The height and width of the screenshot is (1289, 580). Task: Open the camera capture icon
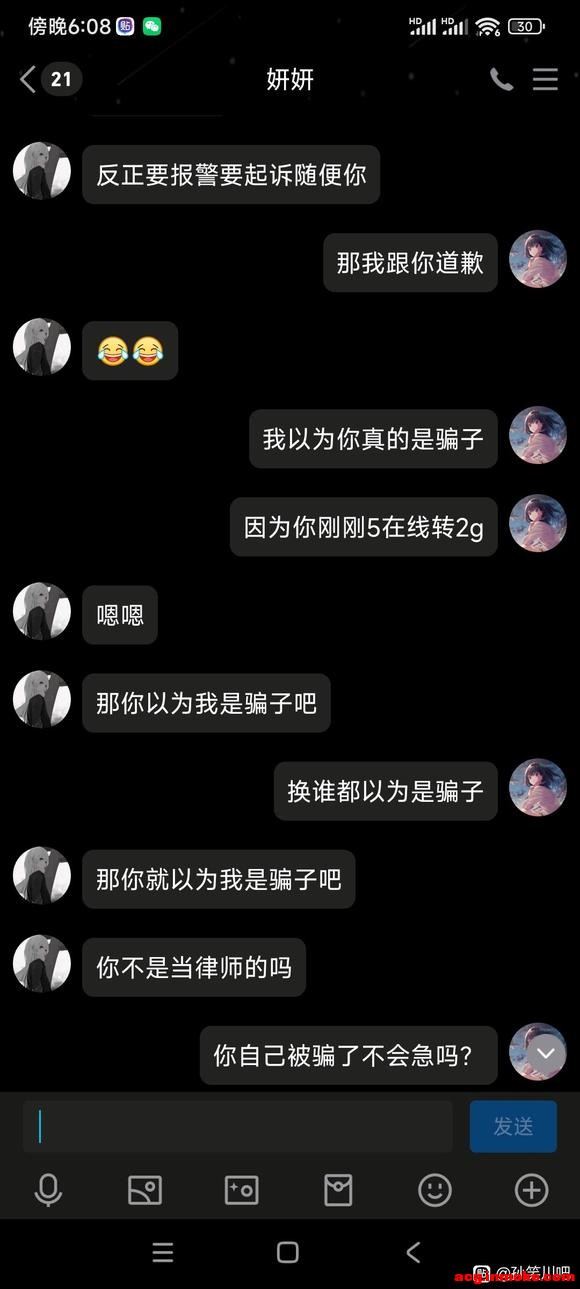tap(242, 1190)
